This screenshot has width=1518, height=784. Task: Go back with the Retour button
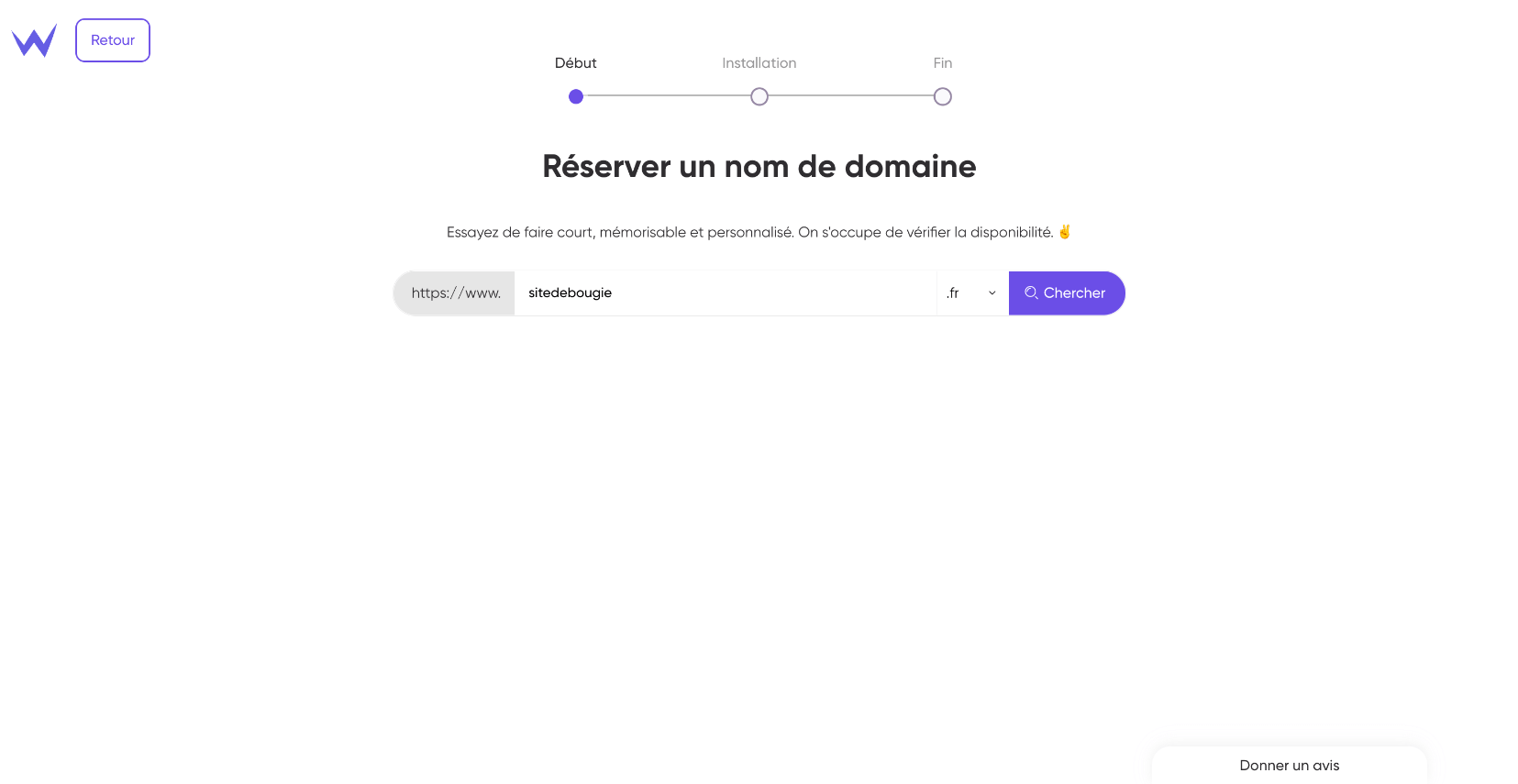point(113,40)
